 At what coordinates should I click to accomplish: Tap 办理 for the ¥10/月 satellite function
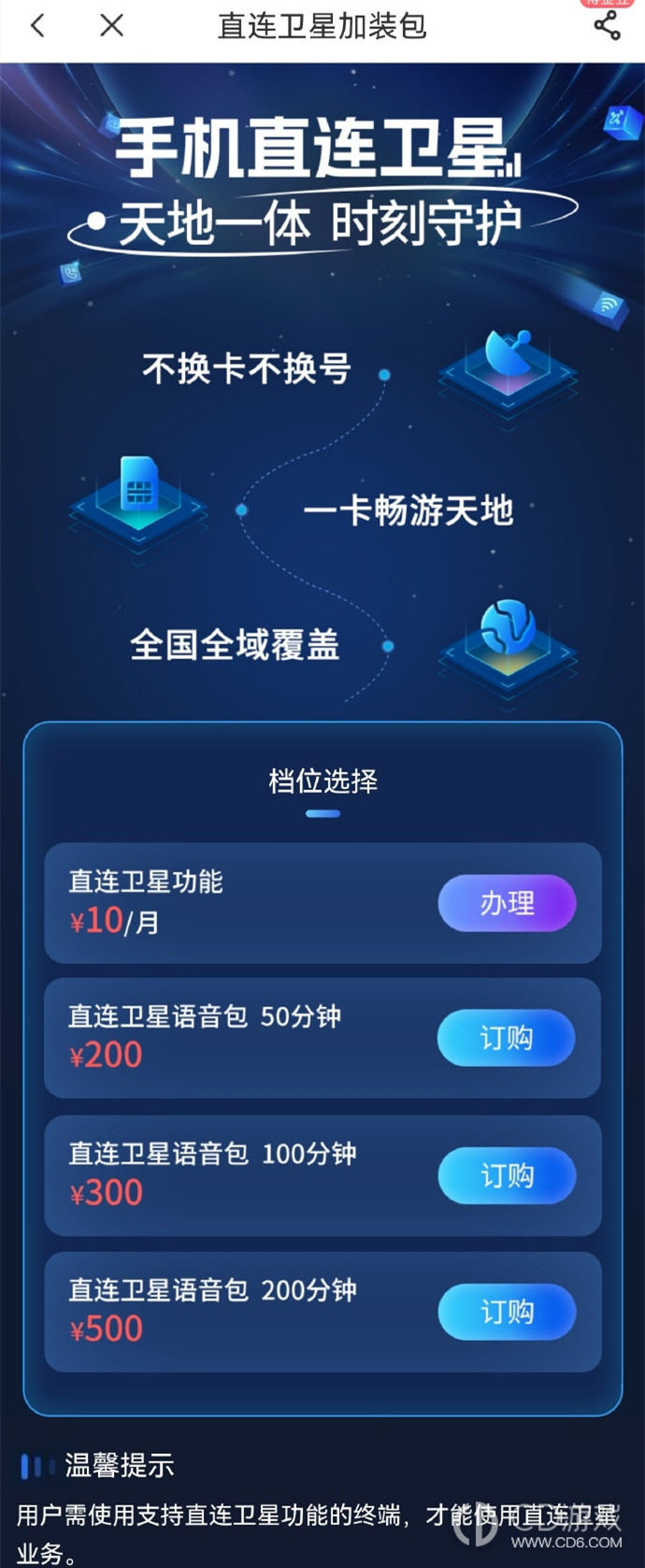pos(507,903)
